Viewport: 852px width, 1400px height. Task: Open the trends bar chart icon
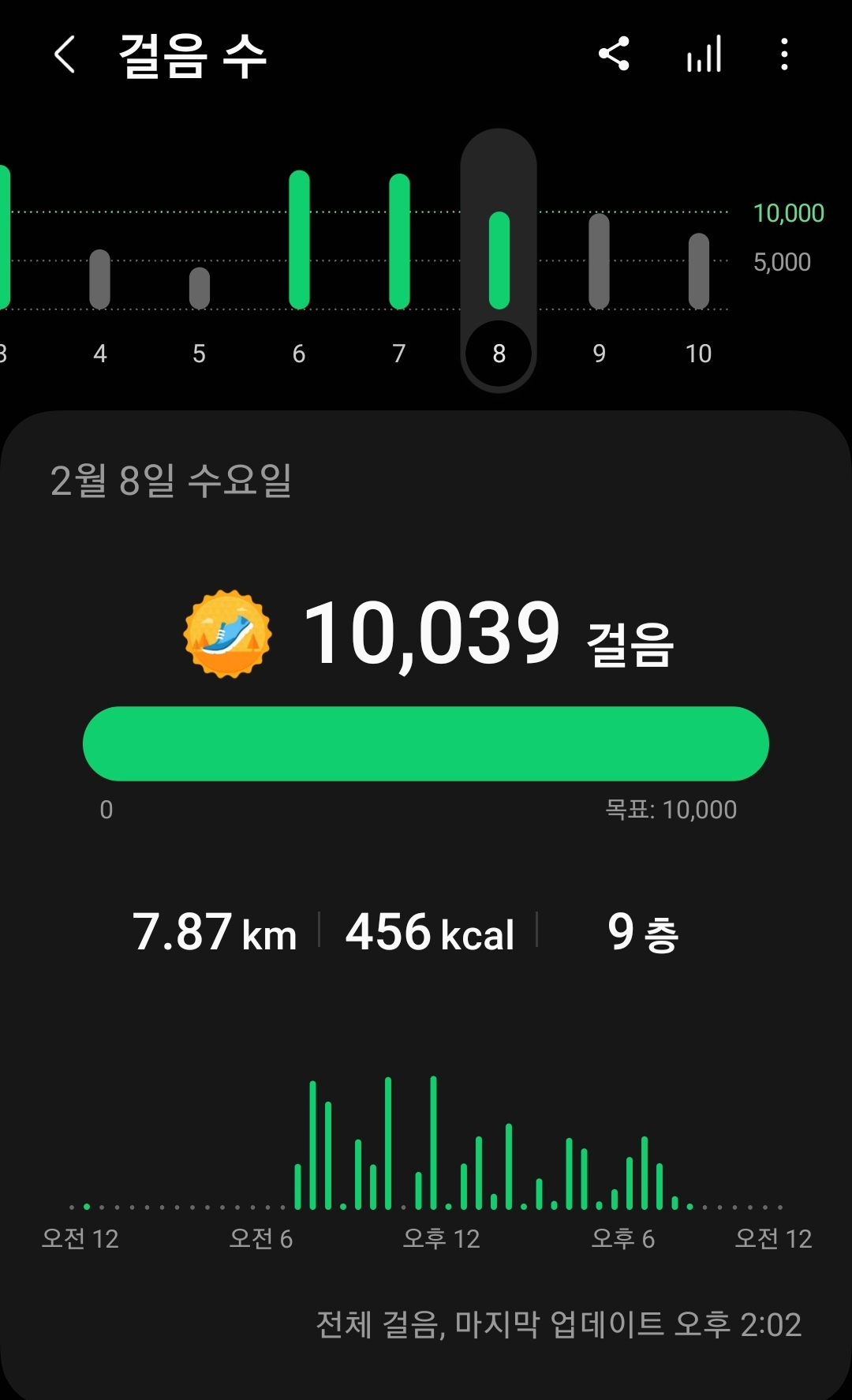(x=704, y=54)
